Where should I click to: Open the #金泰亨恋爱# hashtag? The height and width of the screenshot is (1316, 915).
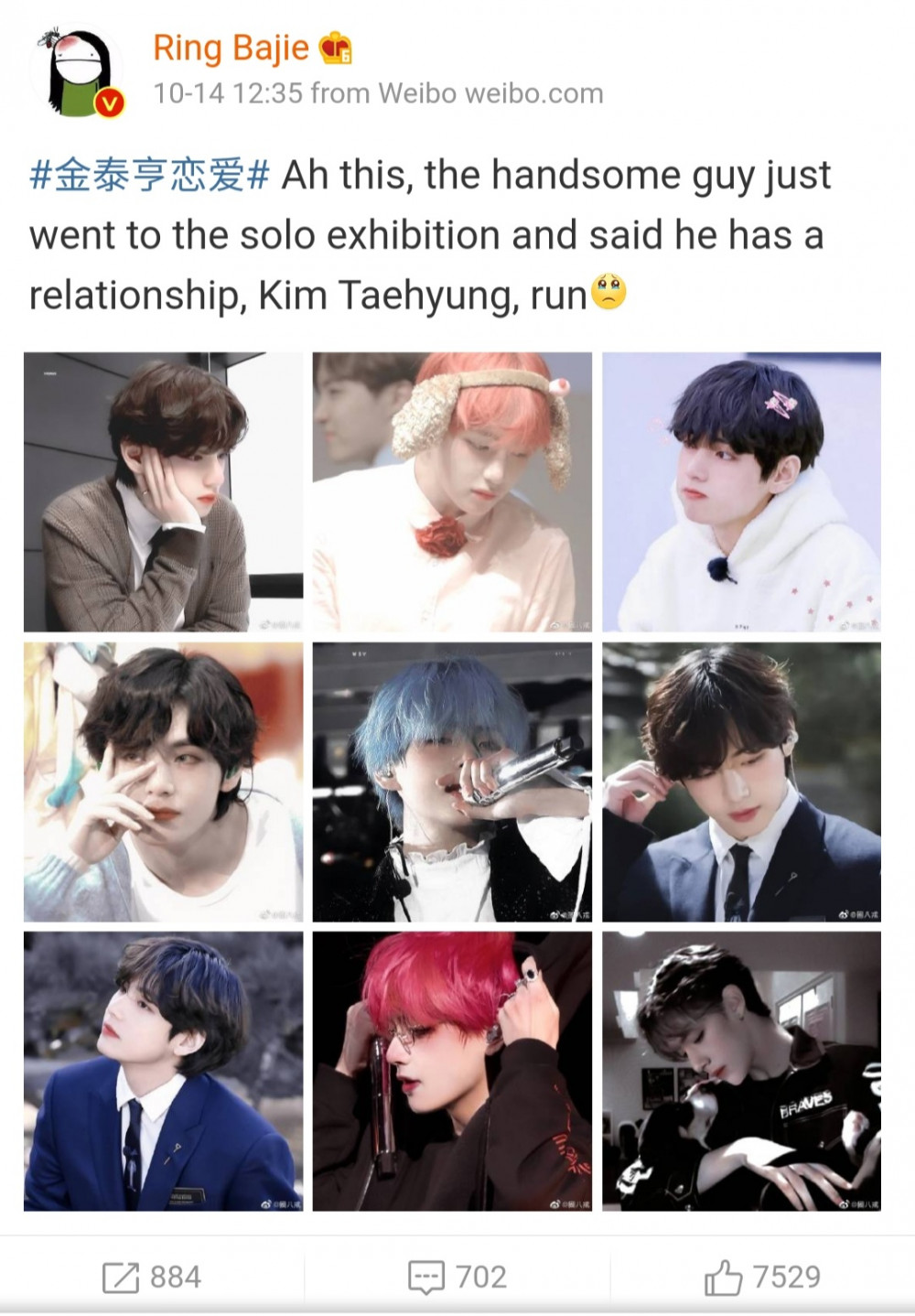[x=149, y=175]
